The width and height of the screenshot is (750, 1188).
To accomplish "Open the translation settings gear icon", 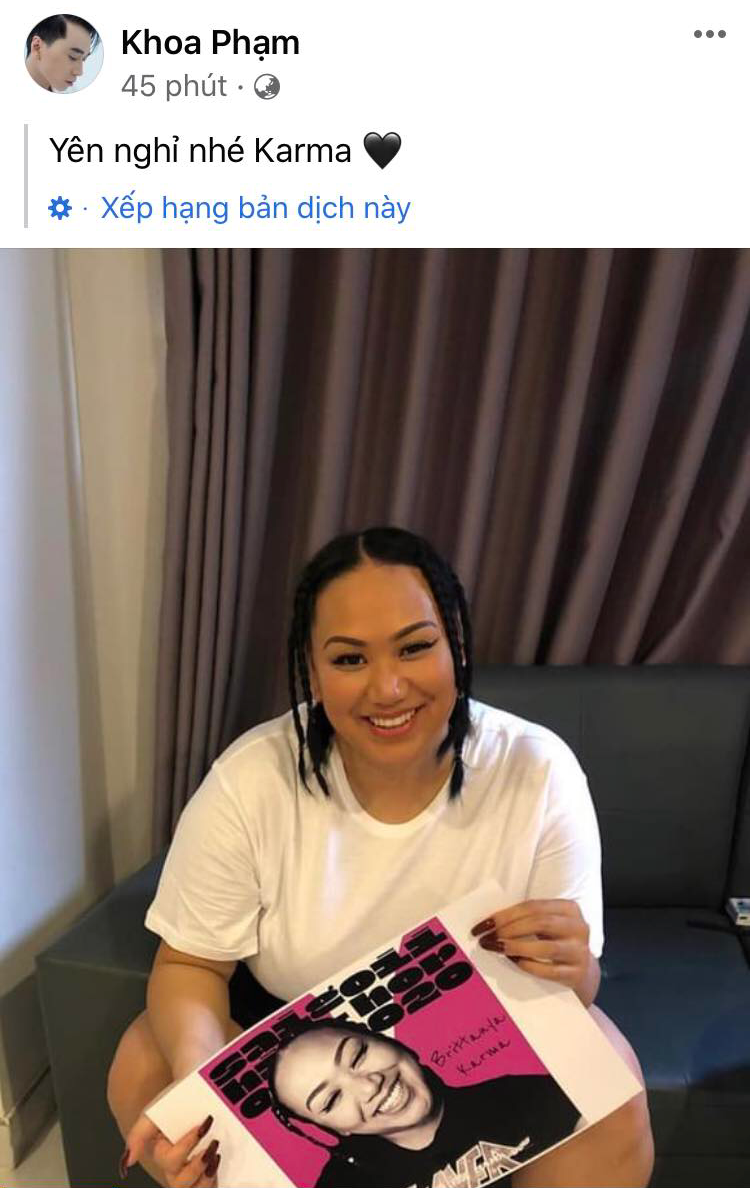I will (x=60, y=208).
